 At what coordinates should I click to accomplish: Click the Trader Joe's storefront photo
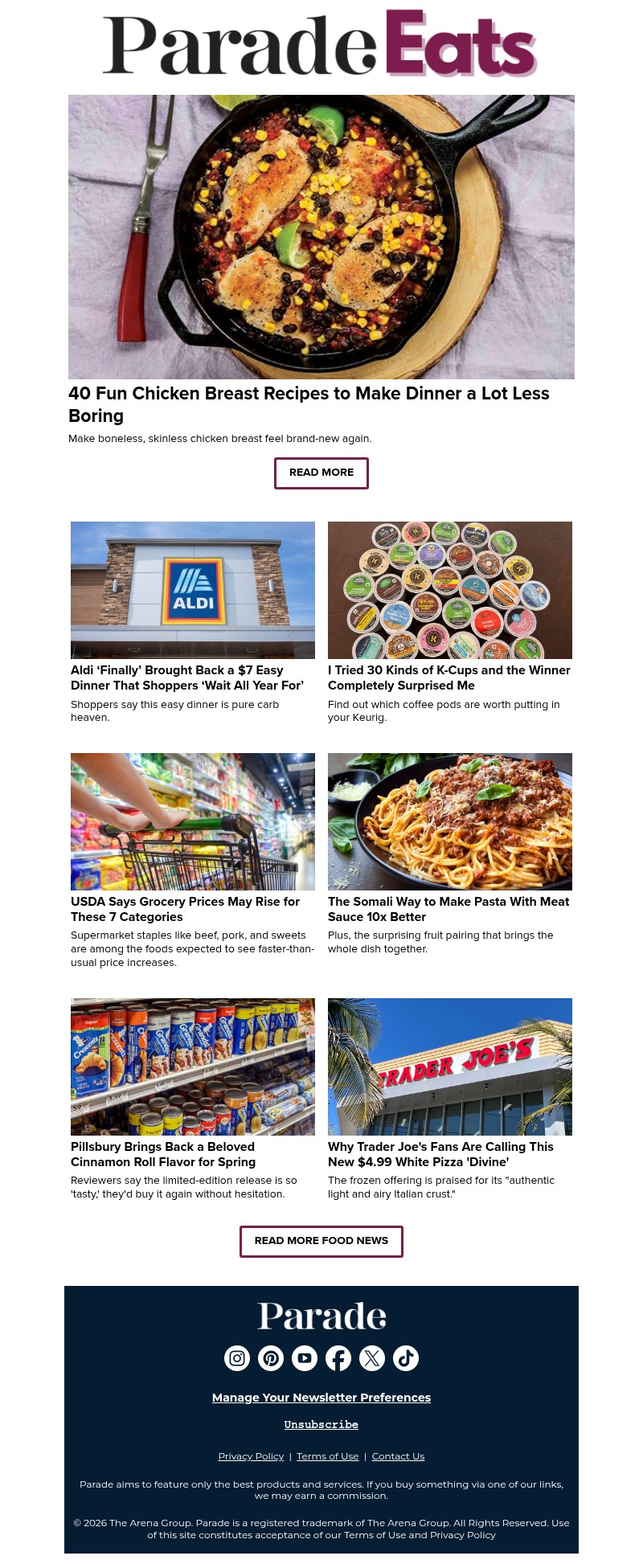coord(450,1066)
